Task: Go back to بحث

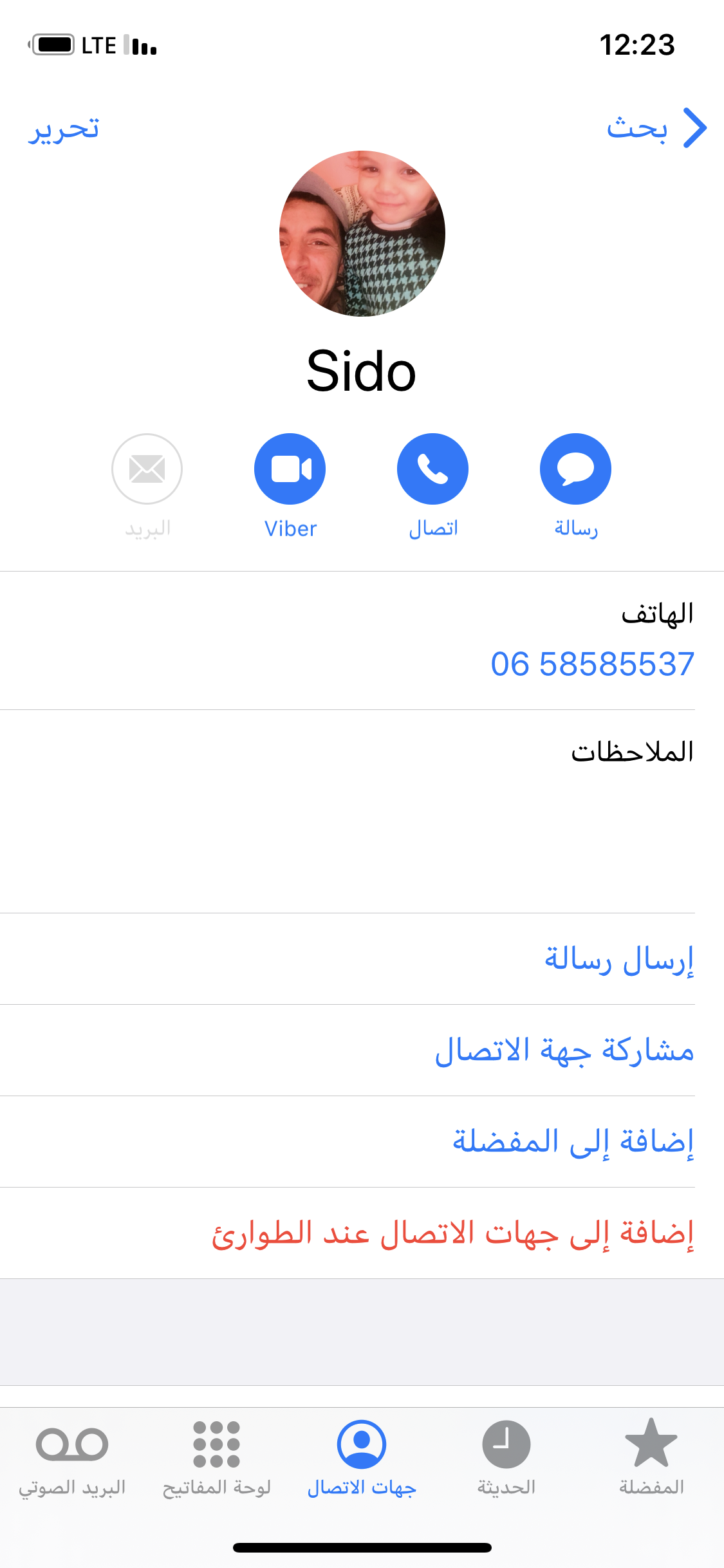Action: point(656,128)
